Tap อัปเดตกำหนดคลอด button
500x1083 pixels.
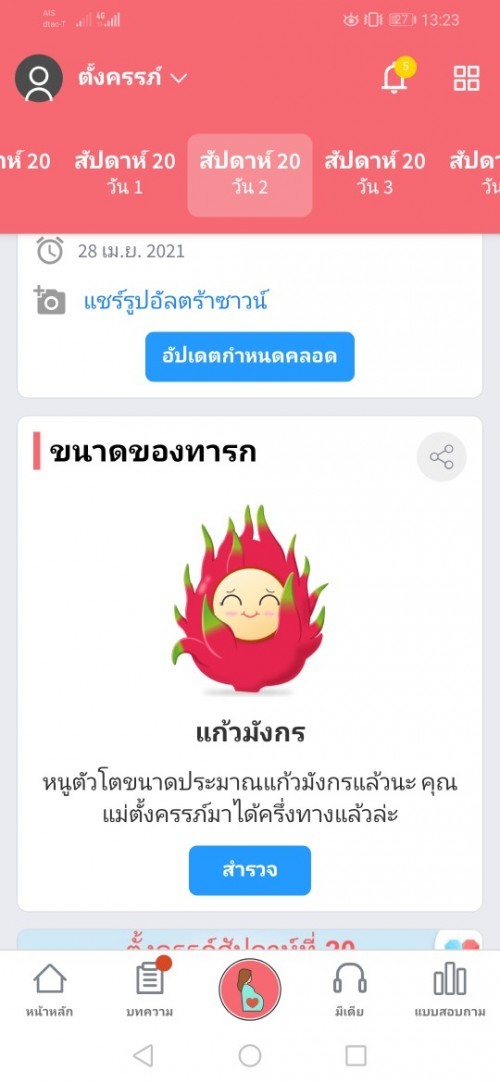point(249,356)
